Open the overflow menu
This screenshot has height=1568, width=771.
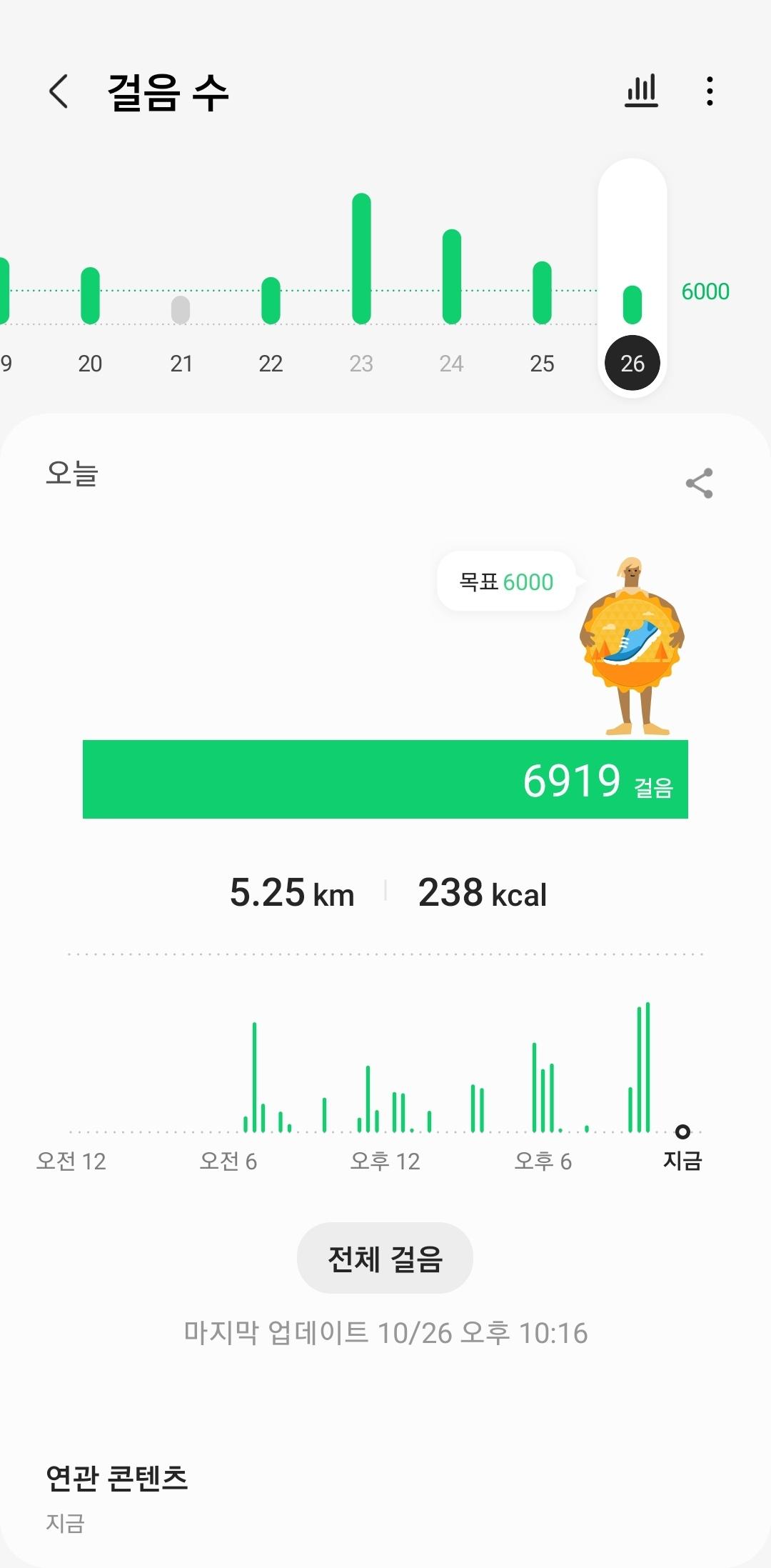point(709,91)
